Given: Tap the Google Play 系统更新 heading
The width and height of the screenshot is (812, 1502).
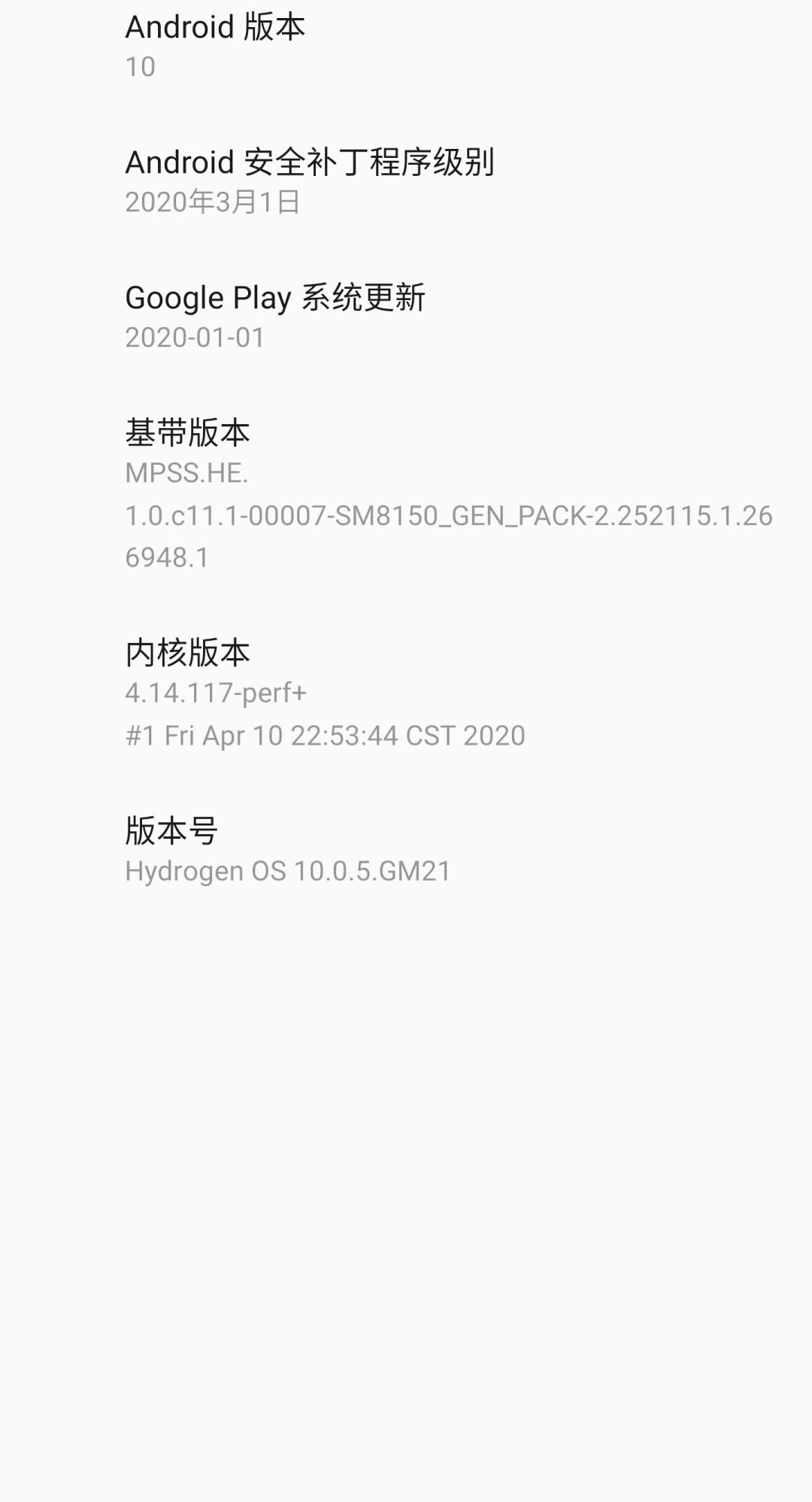Looking at the screenshot, I should coord(277,298).
